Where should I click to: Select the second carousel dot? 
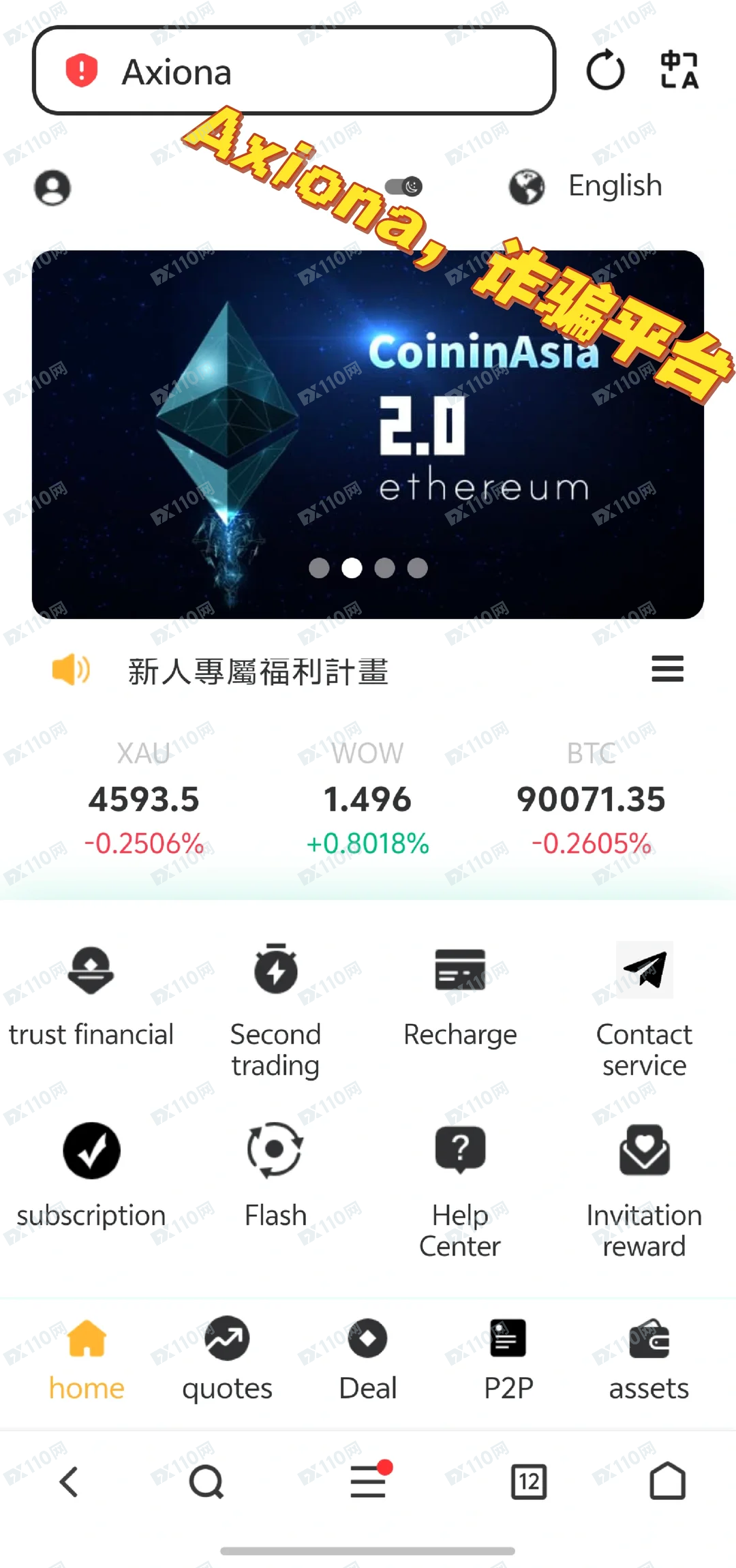pyautogui.click(x=352, y=568)
